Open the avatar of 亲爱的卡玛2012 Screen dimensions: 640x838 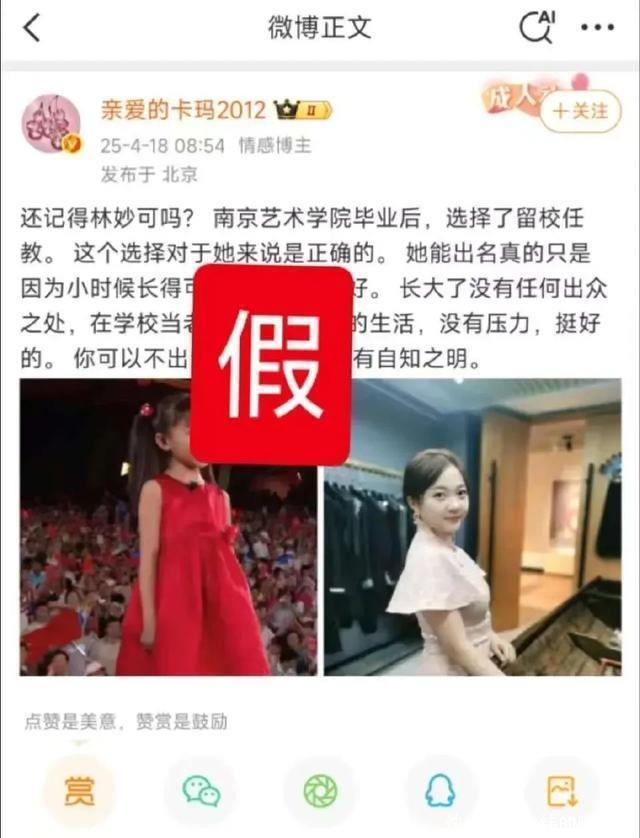[x=50, y=124]
